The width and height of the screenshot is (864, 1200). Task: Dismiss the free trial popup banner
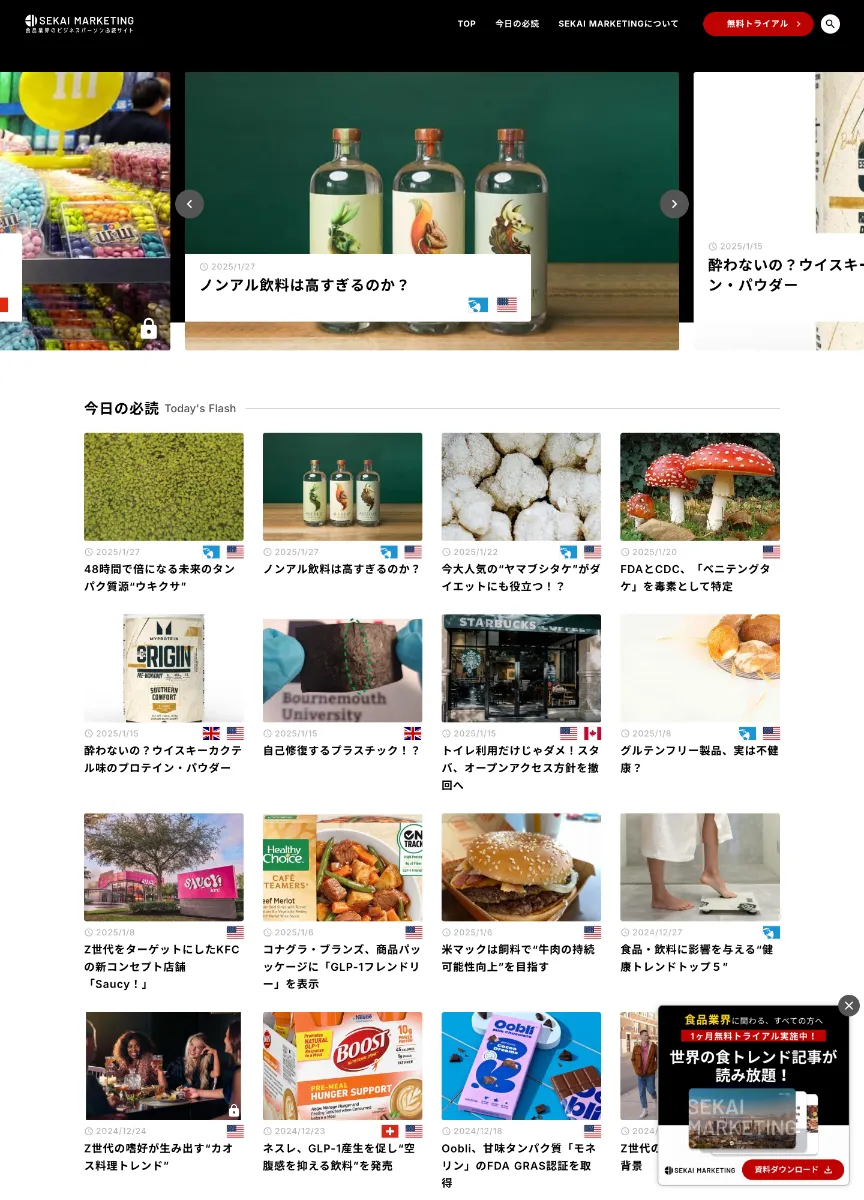849,1005
